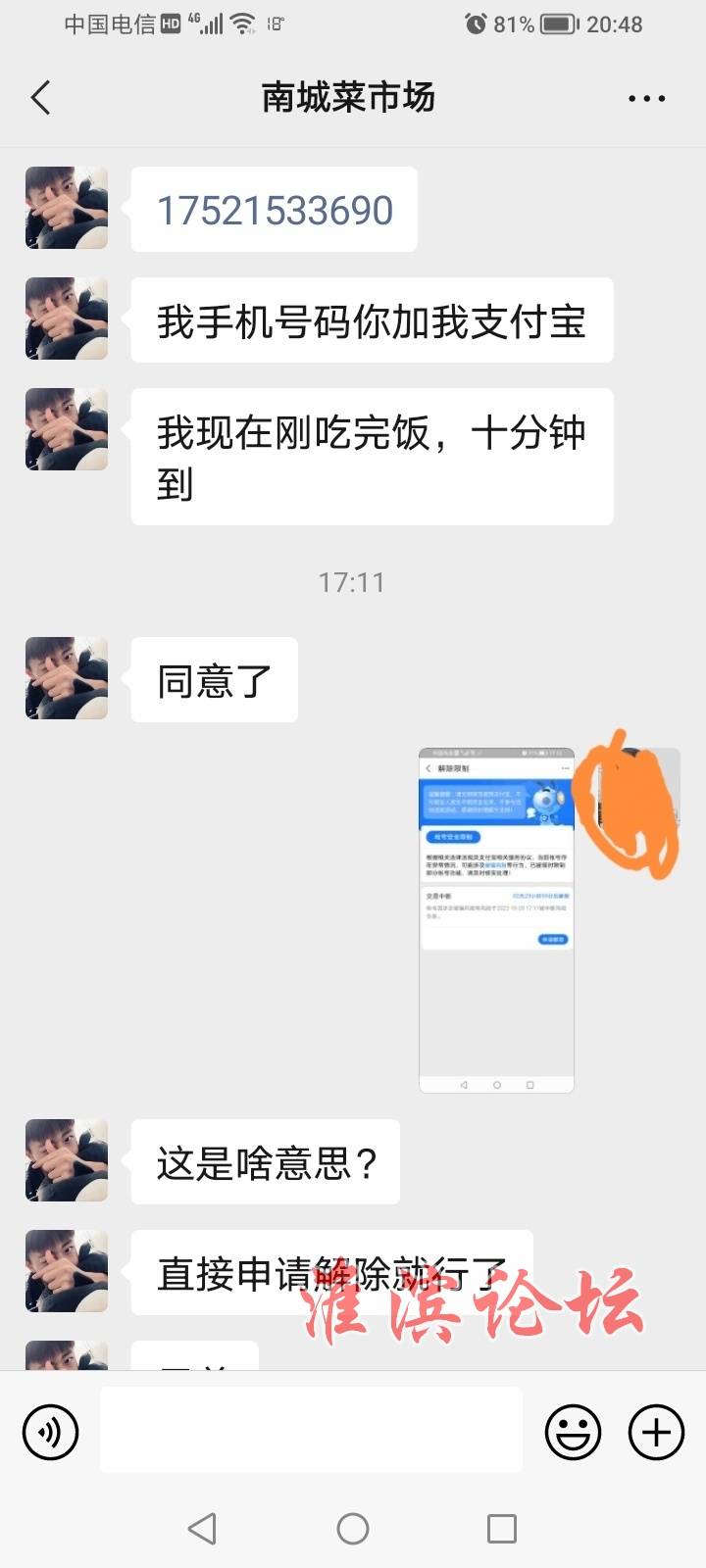Open the plus attachment menu
This screenshot has height=1568, width=706.
pos(655,1433)
